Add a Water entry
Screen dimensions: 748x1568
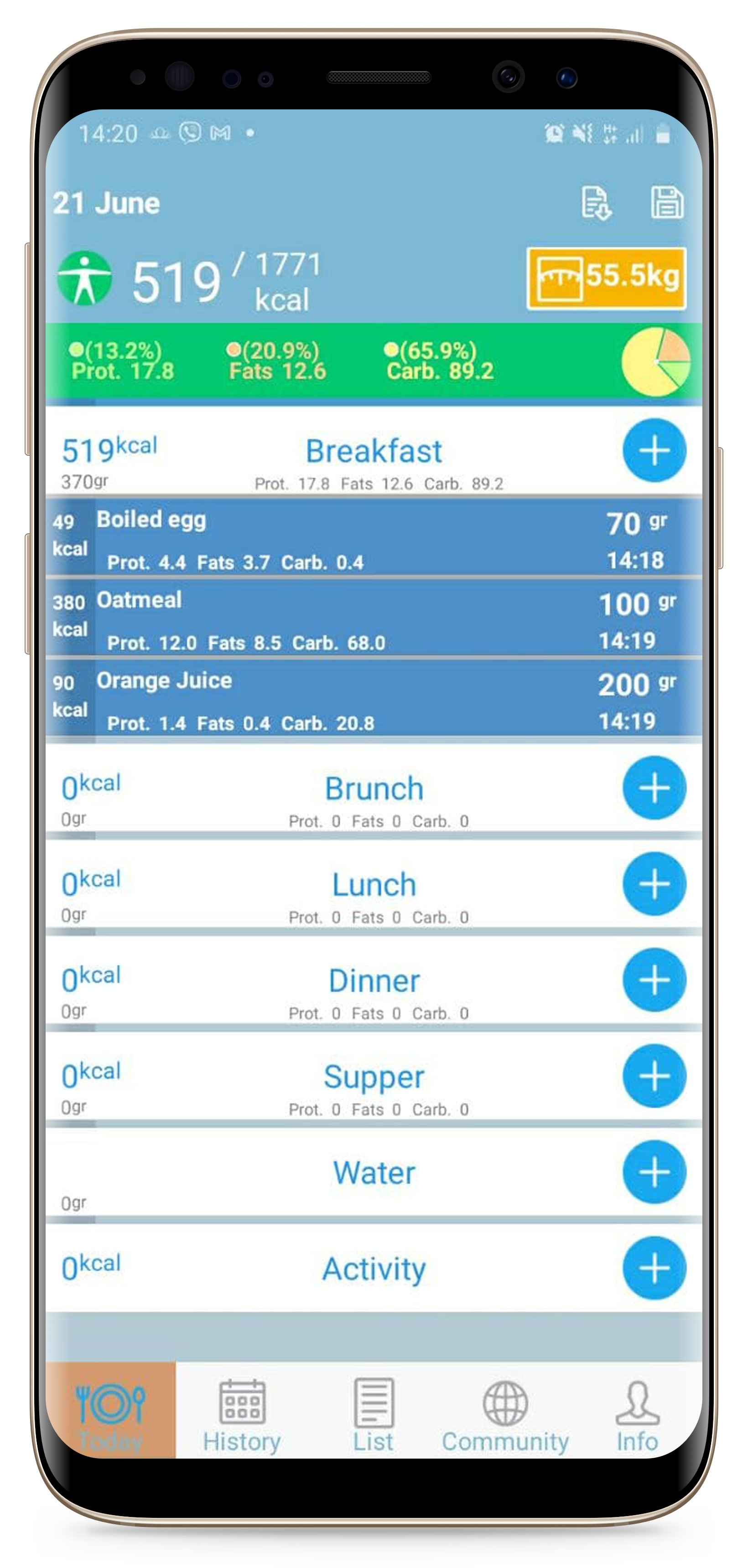click(x=654, y=1172)
